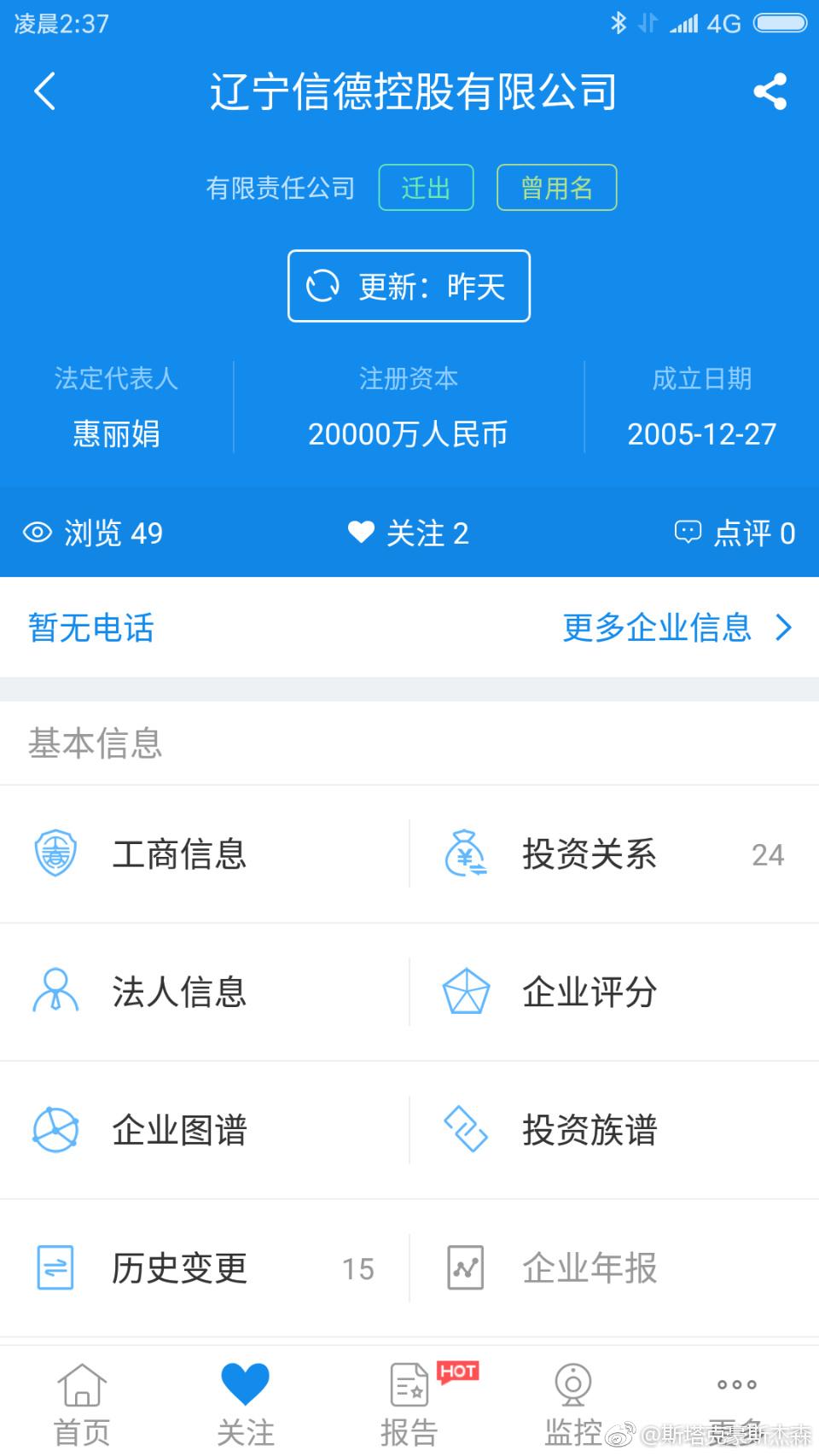View the 投资族谱 investment genealogy
Viewport: 819px width, 1456px height.
click(x=590, y=1131)
